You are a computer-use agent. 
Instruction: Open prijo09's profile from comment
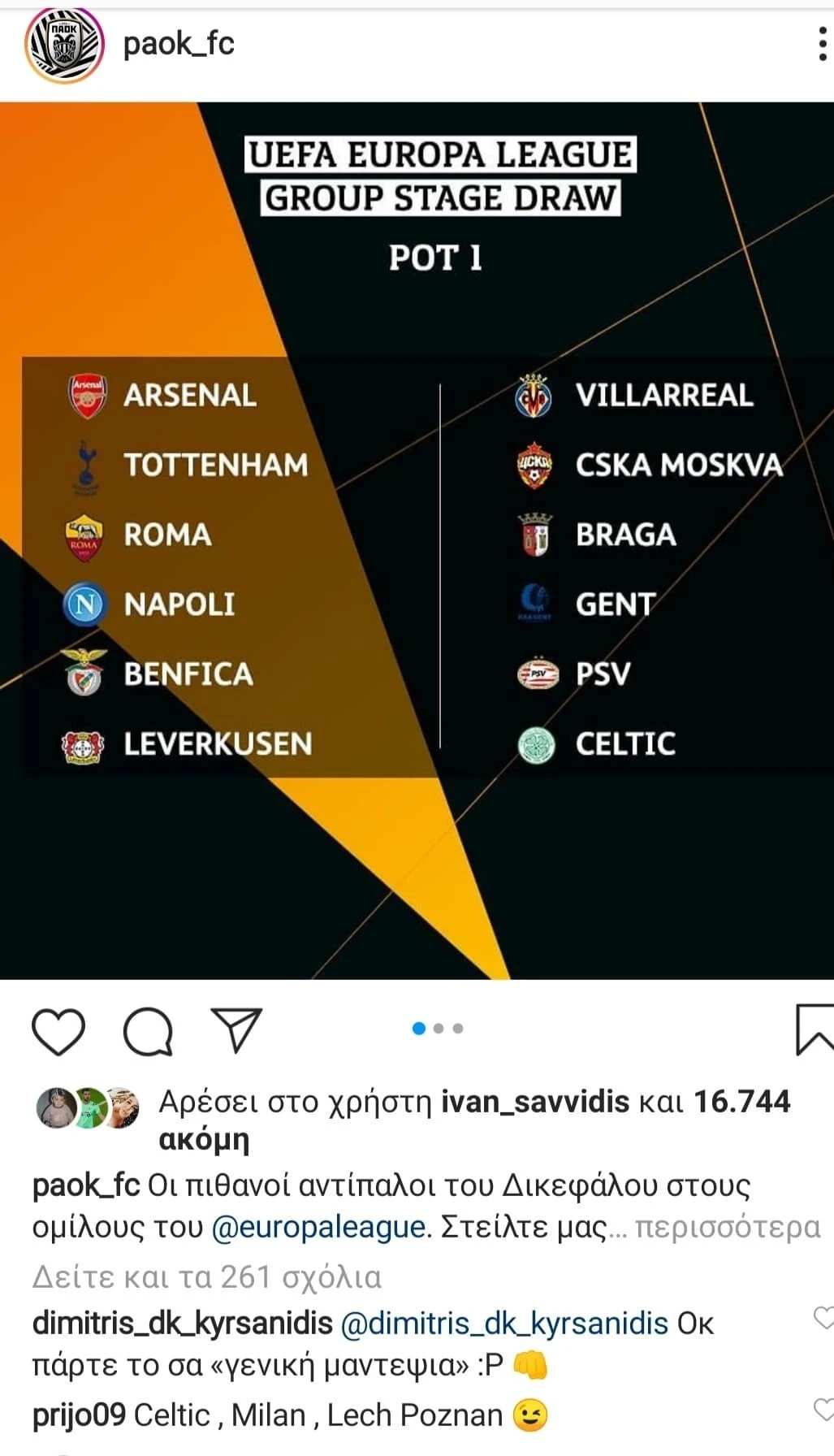coord(79,1415)
